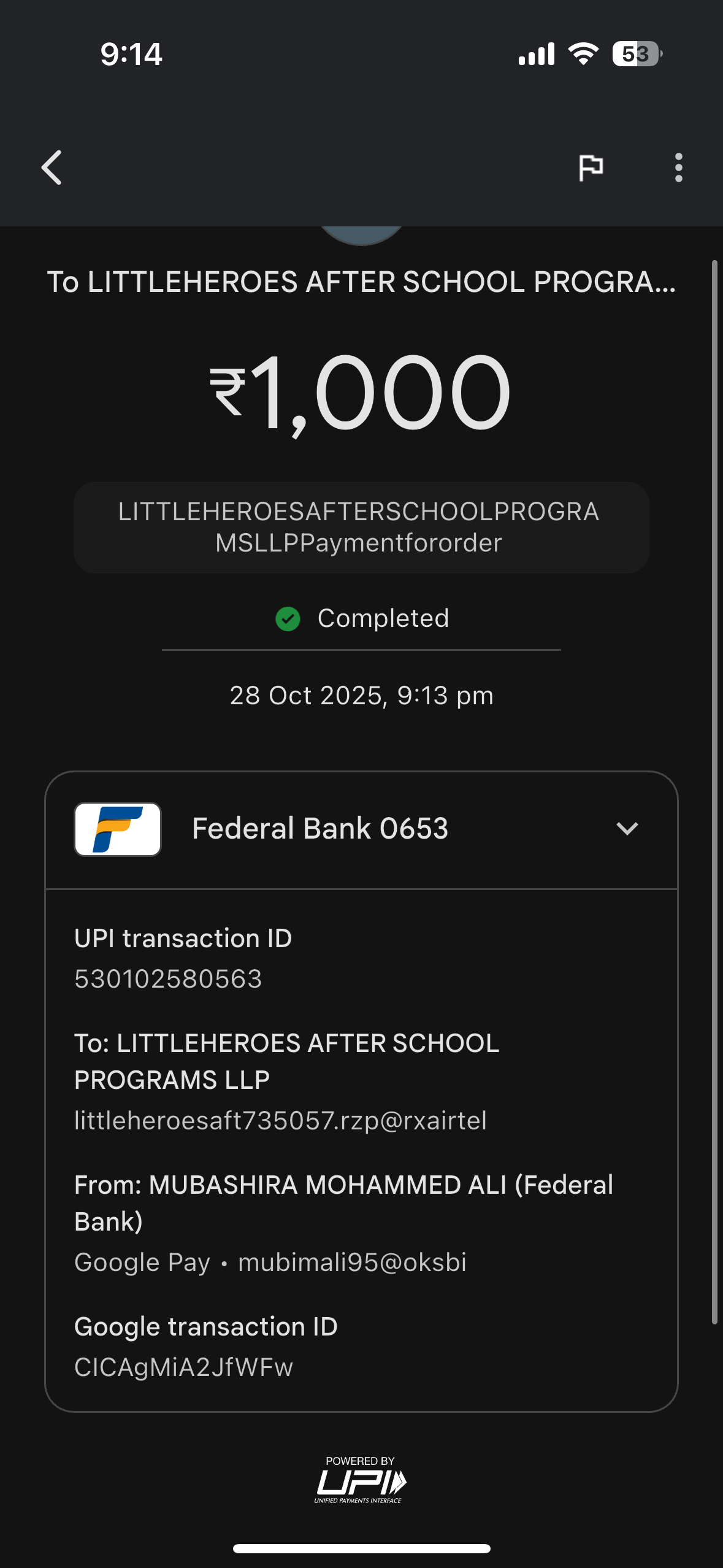Report this transaction with the flag icon
This screenshot has width=723, height=1568.
(x=591, y=167)
